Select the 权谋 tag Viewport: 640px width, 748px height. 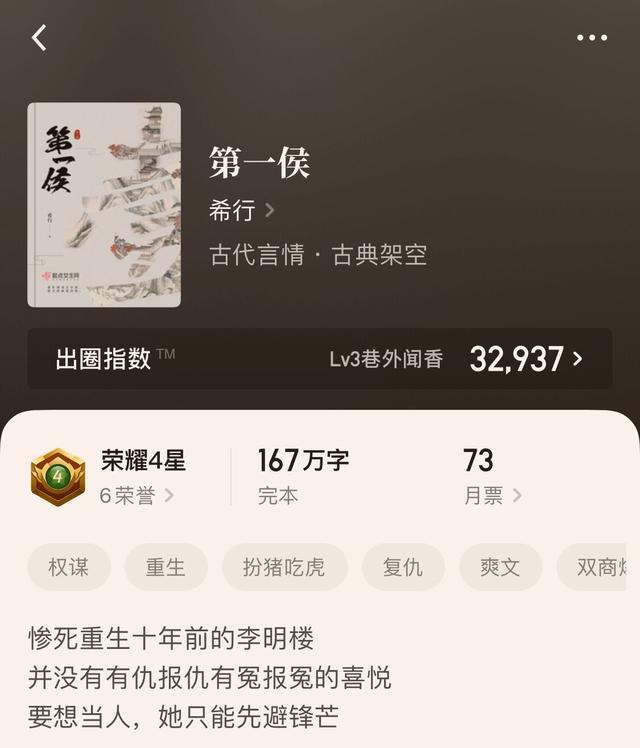[x=69, y=567]
